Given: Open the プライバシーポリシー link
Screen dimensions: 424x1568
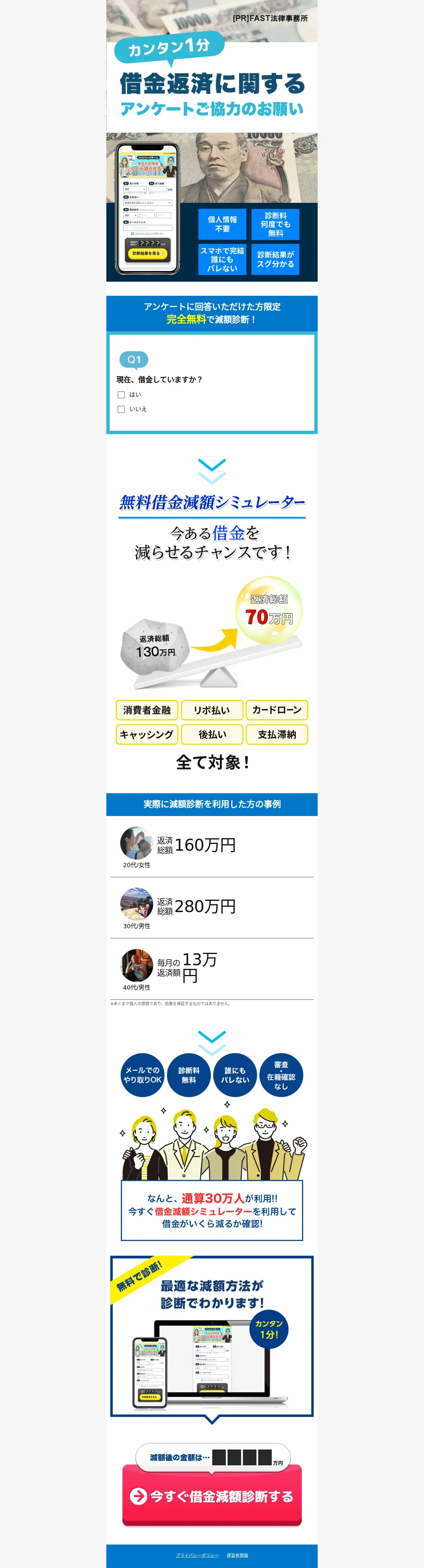Looking at the screenshot, I should (x=197, y=1555).
